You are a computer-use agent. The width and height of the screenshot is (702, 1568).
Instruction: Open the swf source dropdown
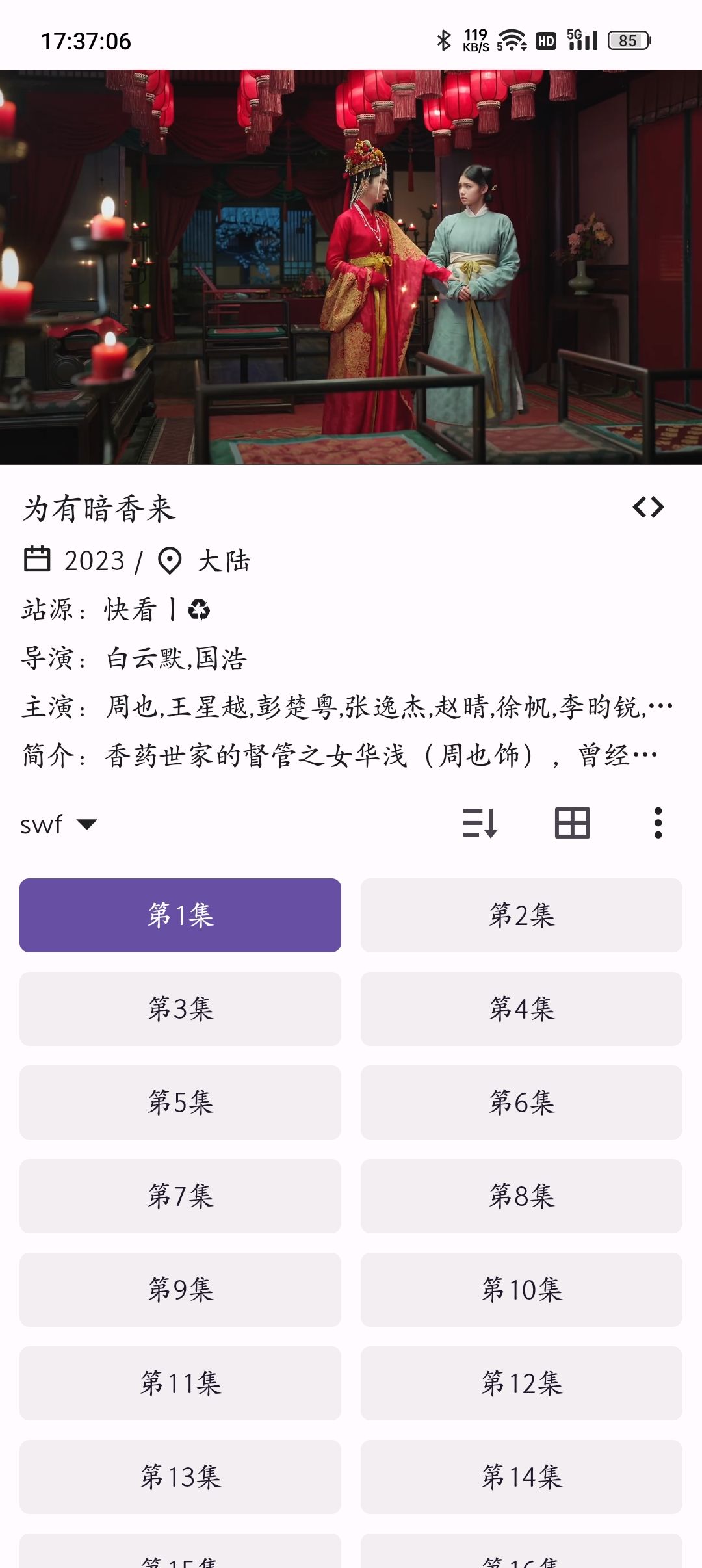(x=58, y=824)
